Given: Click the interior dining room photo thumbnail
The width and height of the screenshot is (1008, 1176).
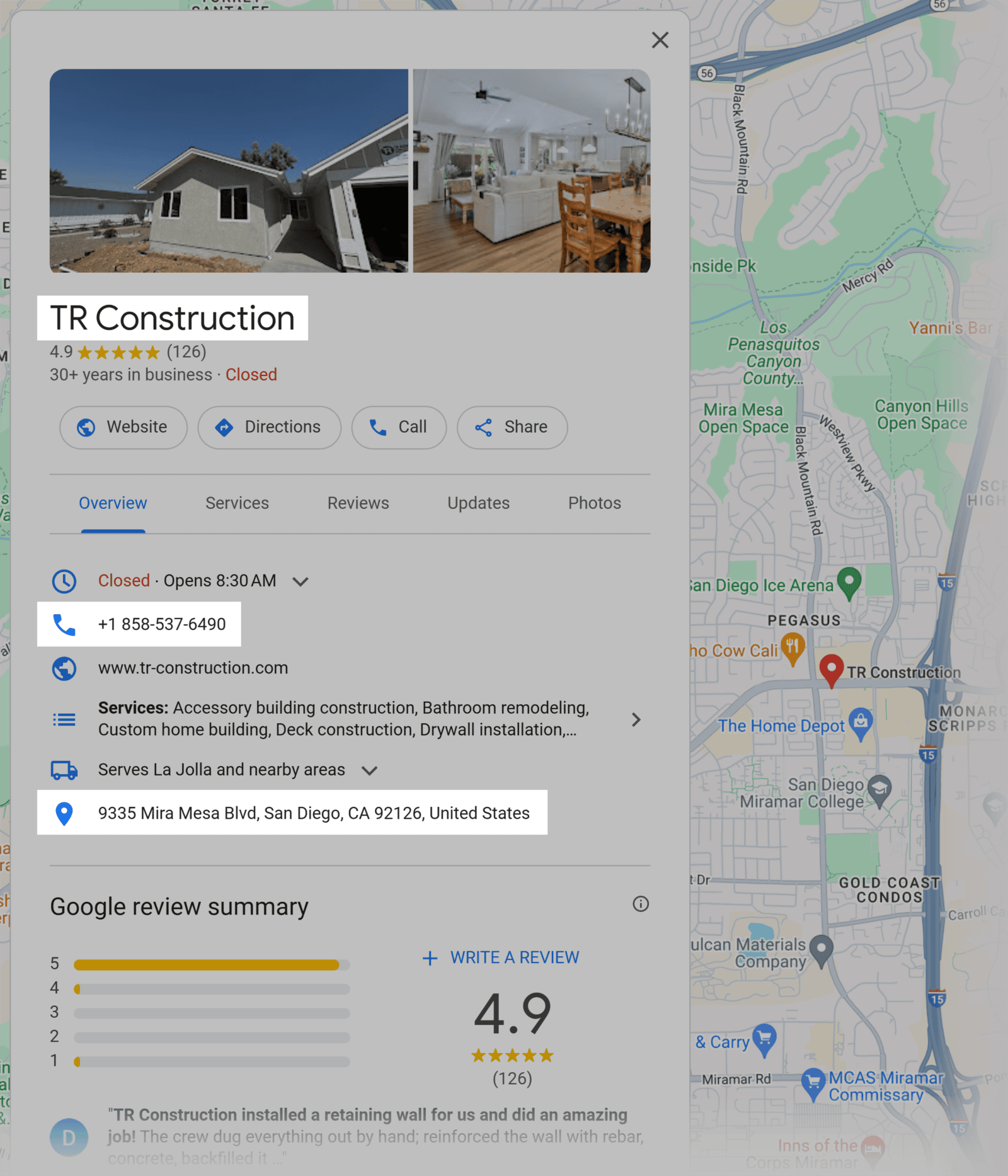Looking at the screenshot, I should coord(531,171).
